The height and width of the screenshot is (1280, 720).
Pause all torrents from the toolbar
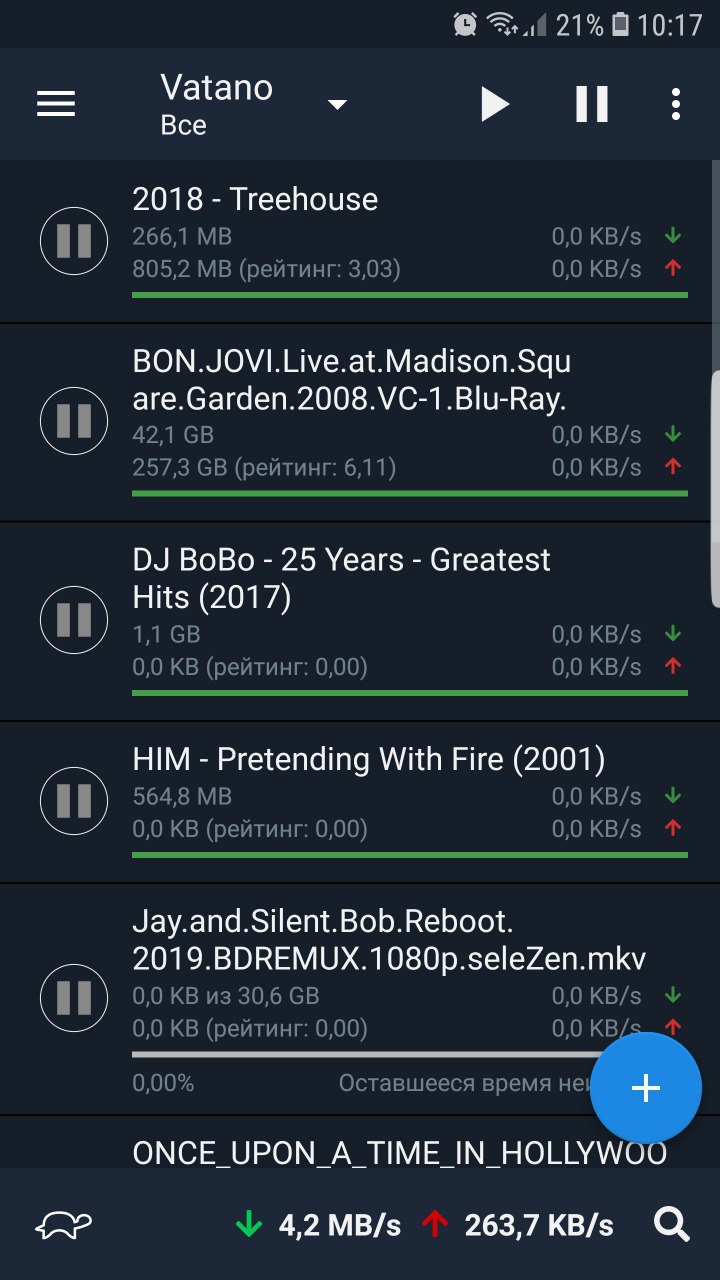591,104
